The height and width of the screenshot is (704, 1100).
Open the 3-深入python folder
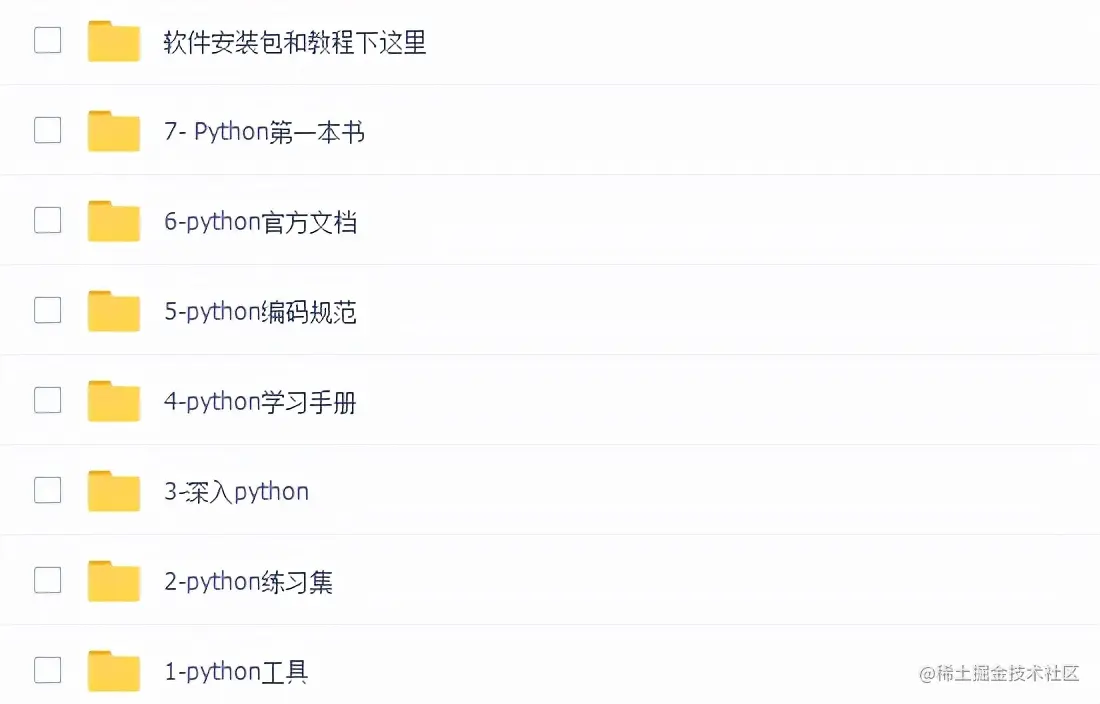point(236,492)
